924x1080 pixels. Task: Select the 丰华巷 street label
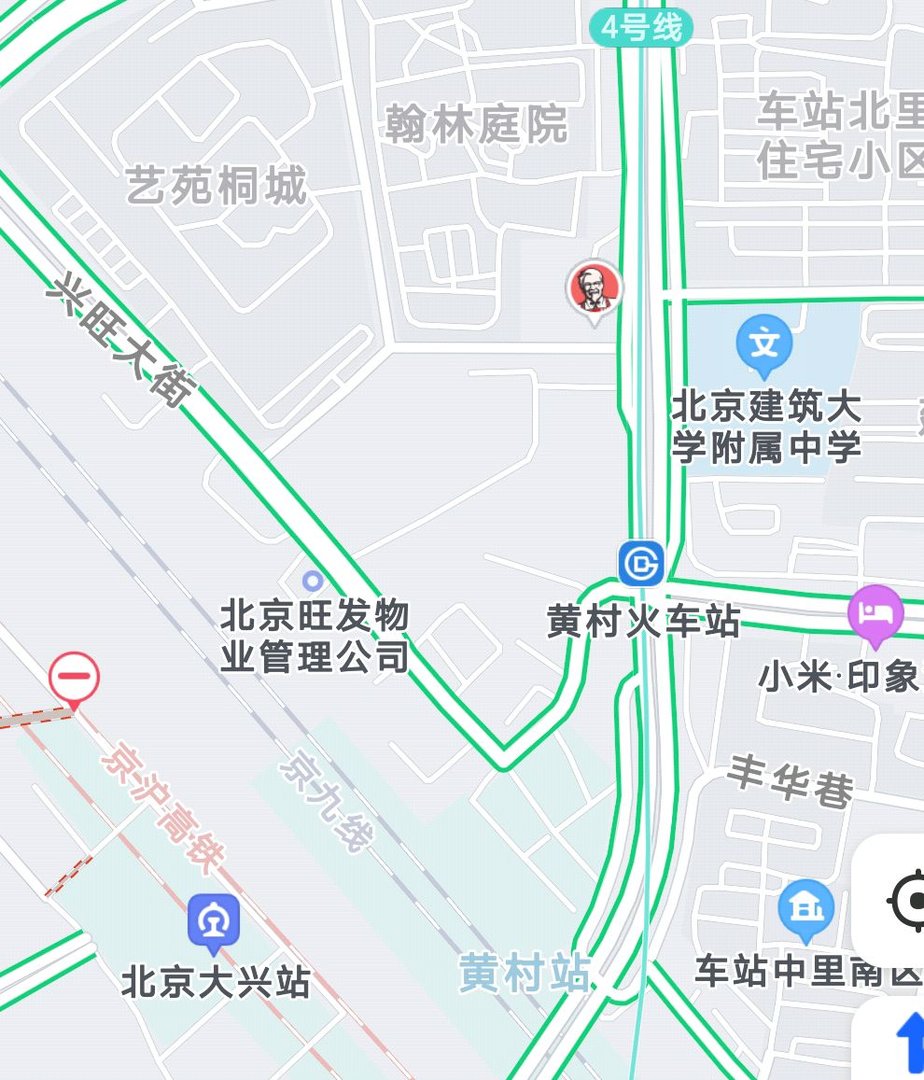[x=790, y=782]
